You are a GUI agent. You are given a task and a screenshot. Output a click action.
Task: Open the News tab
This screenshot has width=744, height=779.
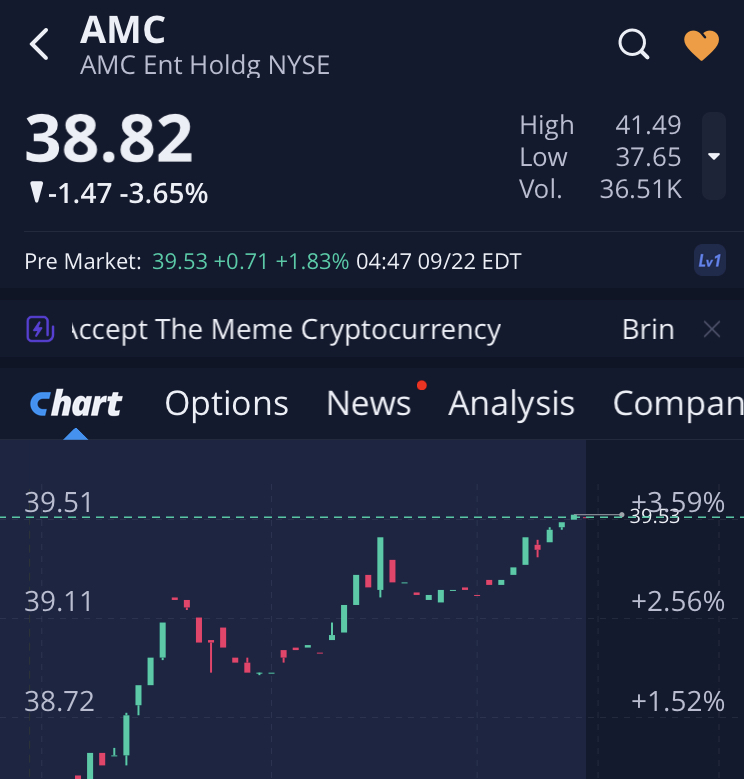(x=369, y=403)
